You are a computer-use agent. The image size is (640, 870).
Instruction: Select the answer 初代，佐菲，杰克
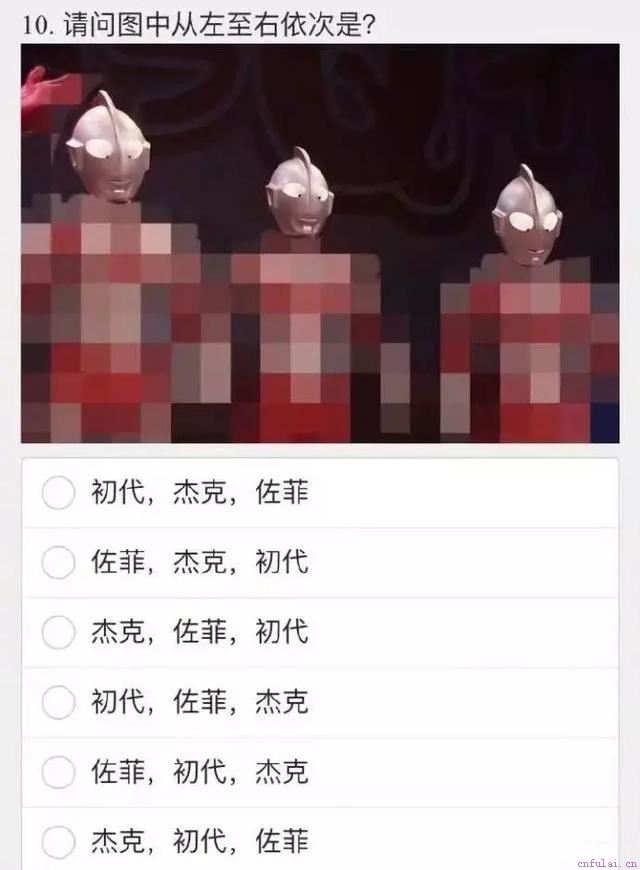[58, 702]
